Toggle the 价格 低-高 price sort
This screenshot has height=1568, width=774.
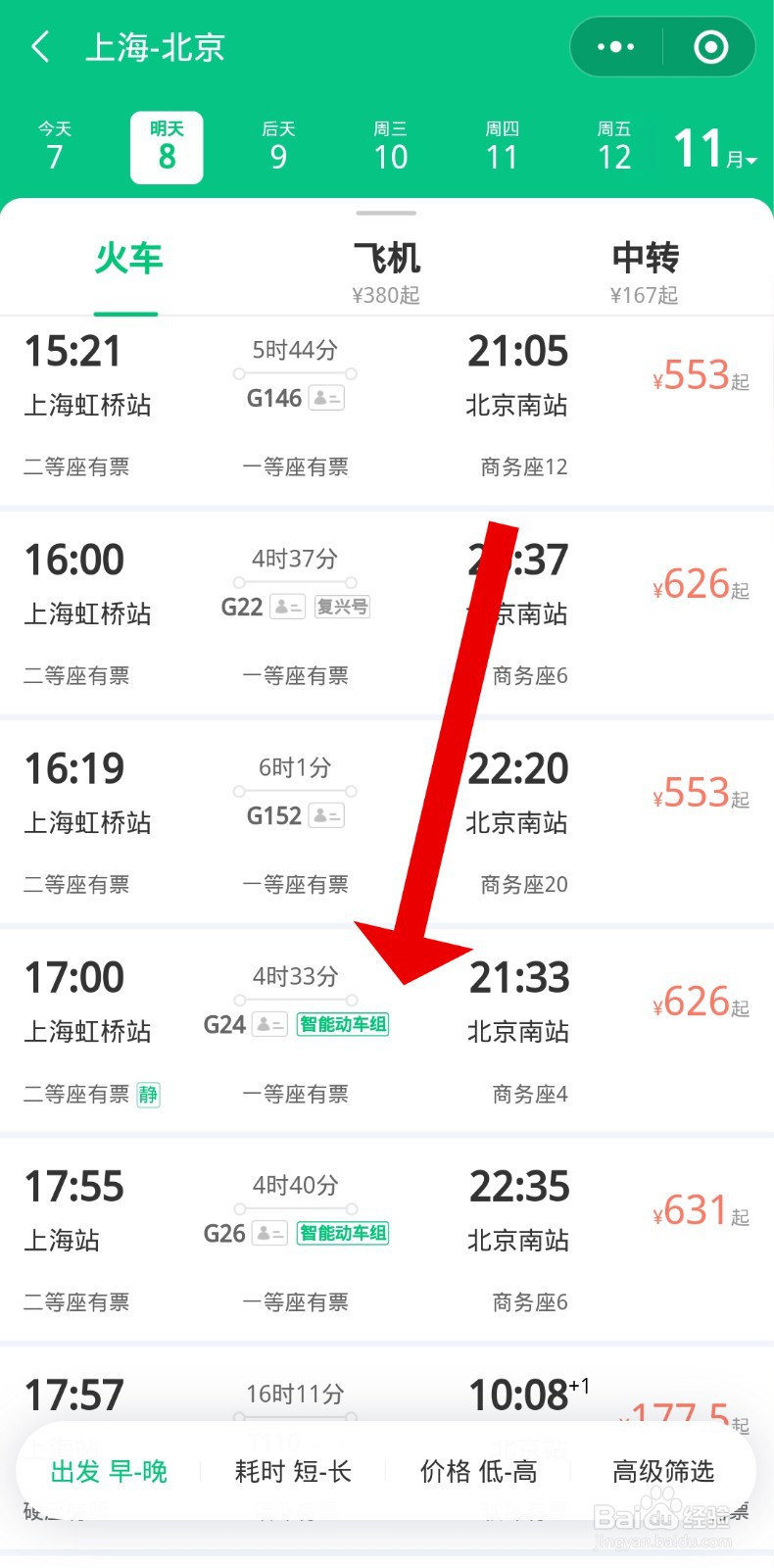(478, 1470)
